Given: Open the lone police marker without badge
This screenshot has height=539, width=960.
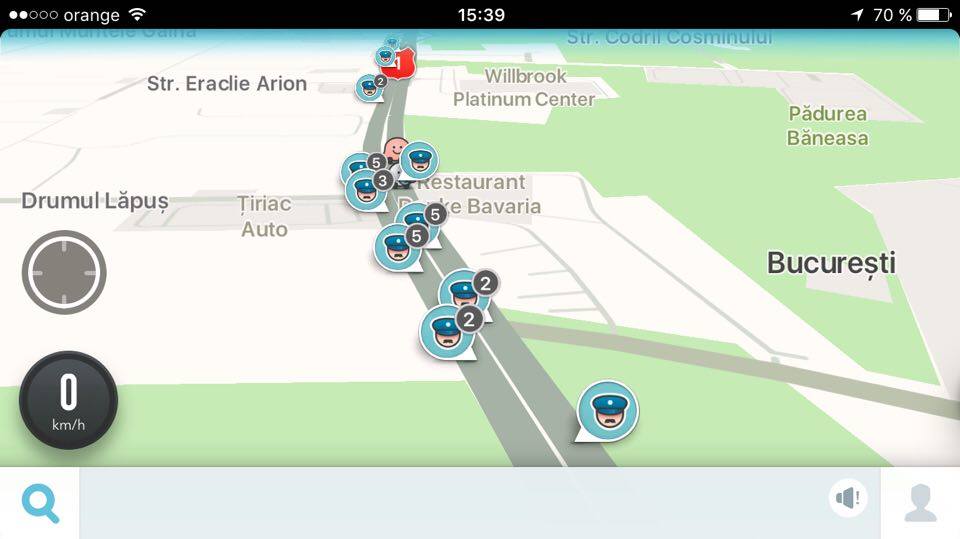Looking at the screenshot, I should 607,410.
